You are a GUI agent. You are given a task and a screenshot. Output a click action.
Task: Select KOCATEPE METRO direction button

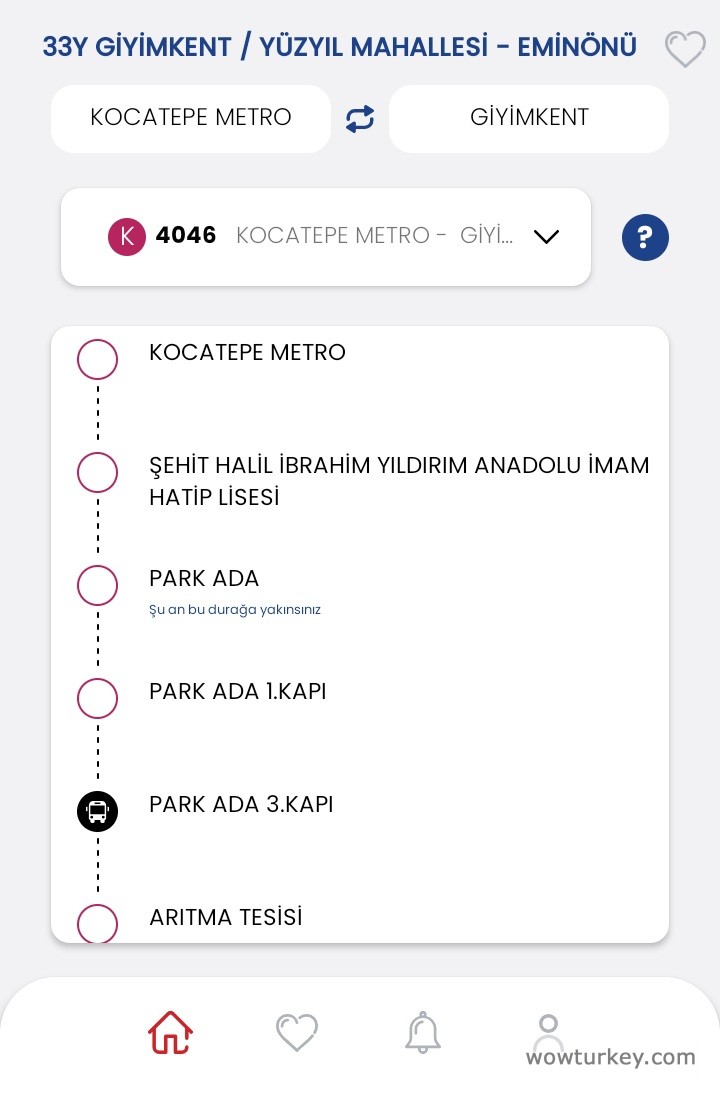(191, 118)
